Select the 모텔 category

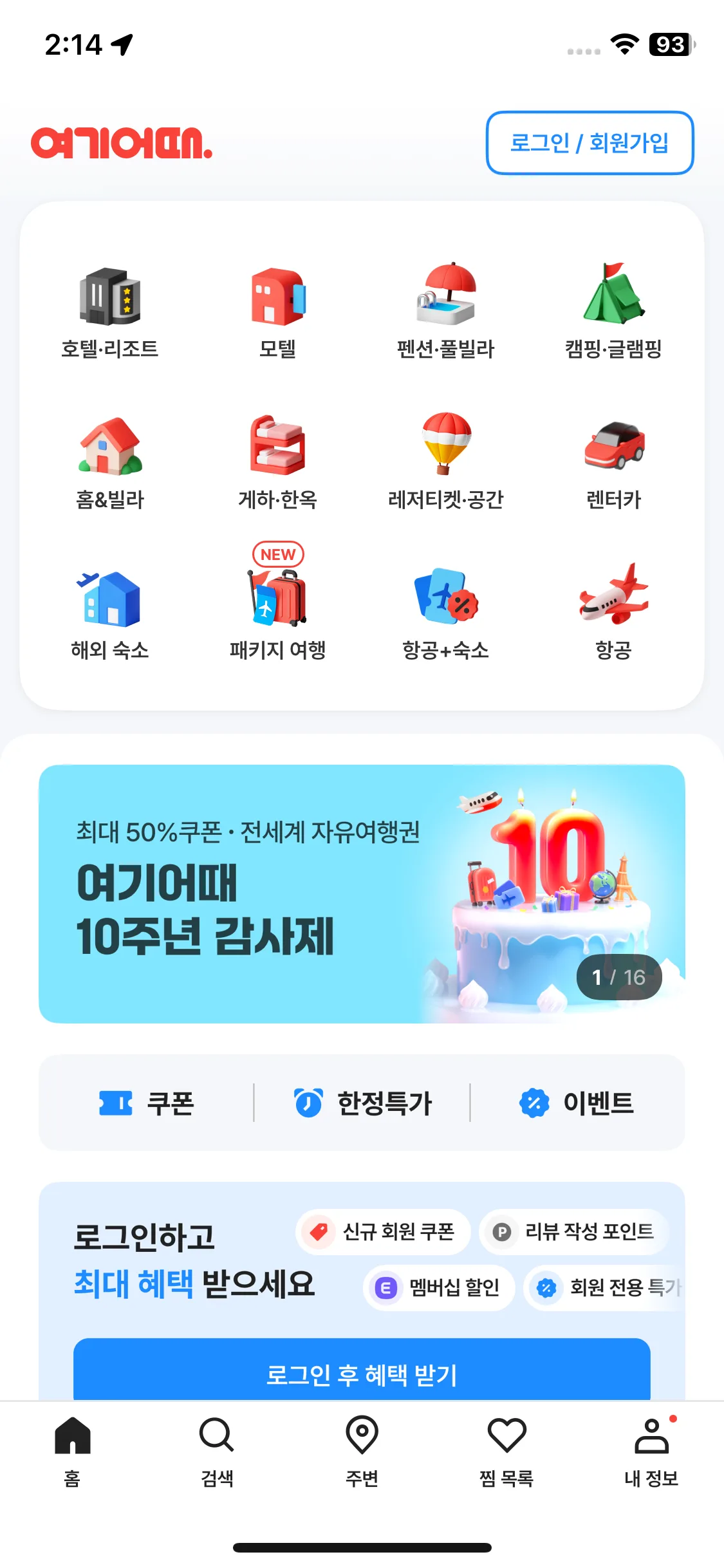(x=277, y=312)
